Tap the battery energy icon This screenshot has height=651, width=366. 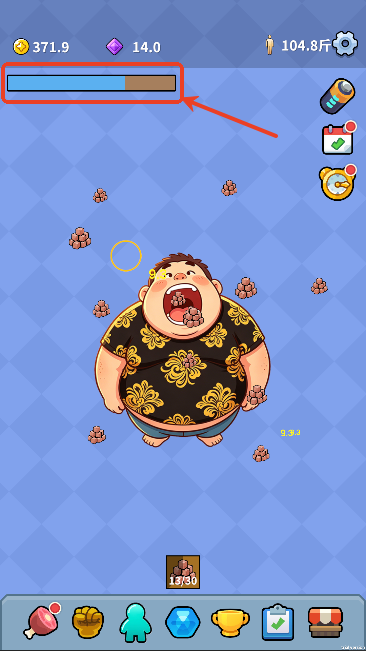(x=337, y=96)
